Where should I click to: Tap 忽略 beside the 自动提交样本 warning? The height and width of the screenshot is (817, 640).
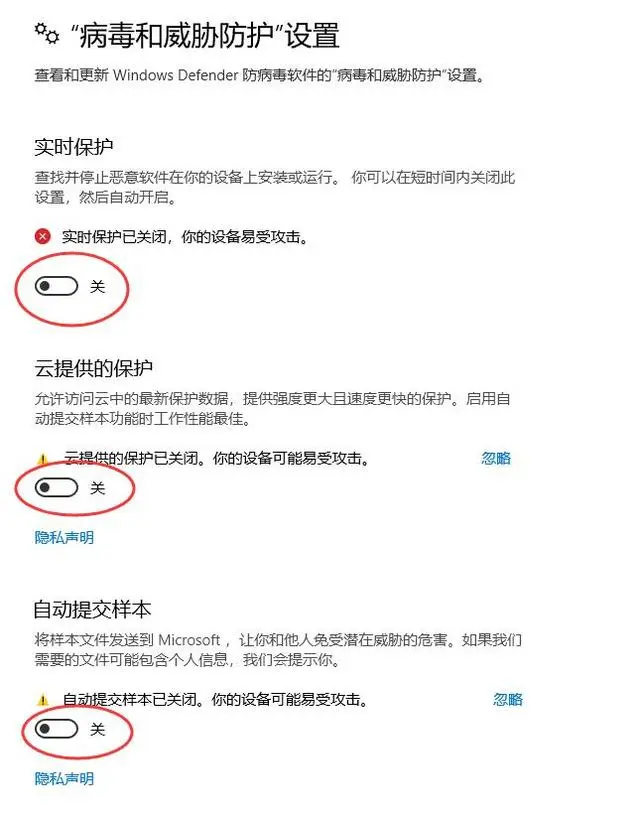[x=508, y=699]
